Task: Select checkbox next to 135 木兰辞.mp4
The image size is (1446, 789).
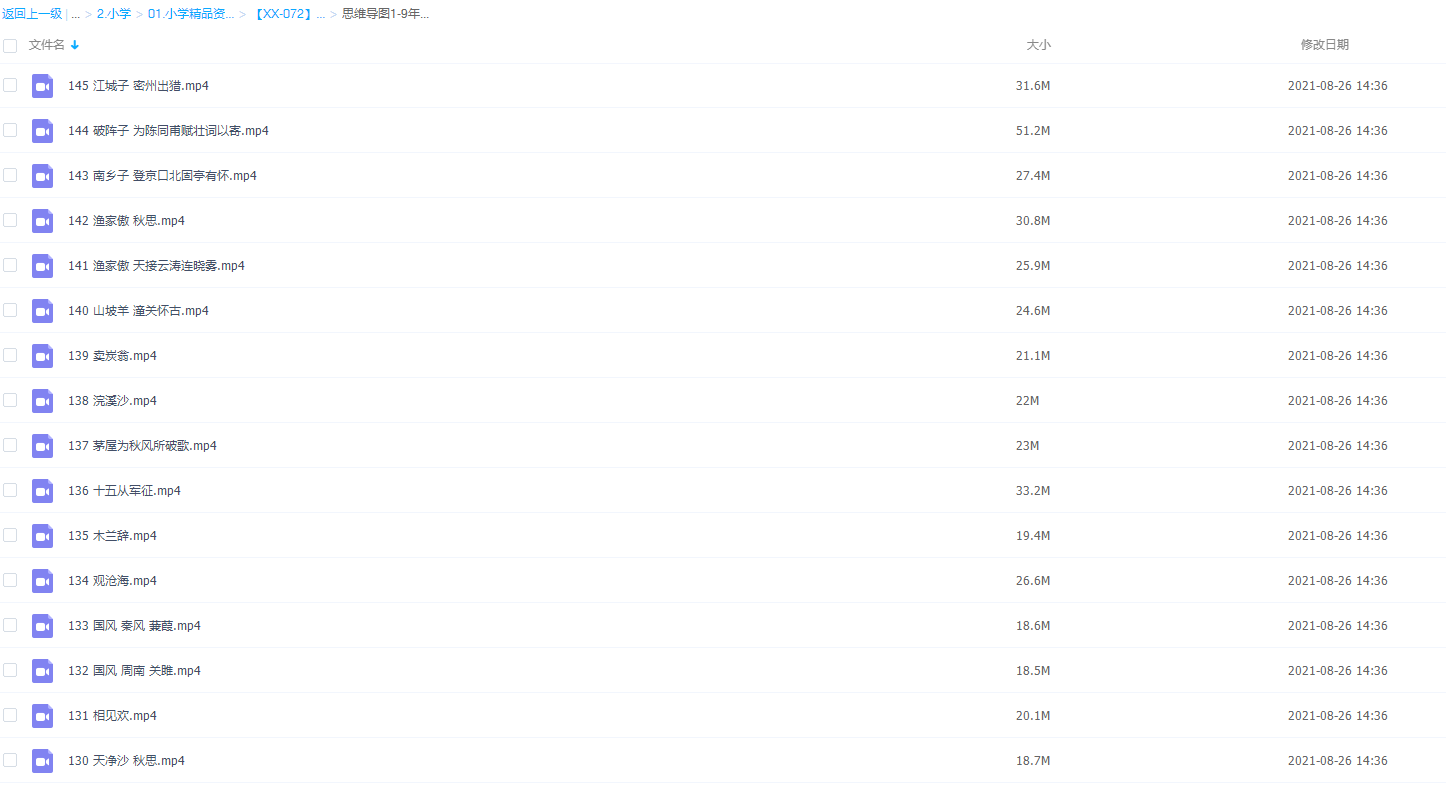Action: click(10, 535)
